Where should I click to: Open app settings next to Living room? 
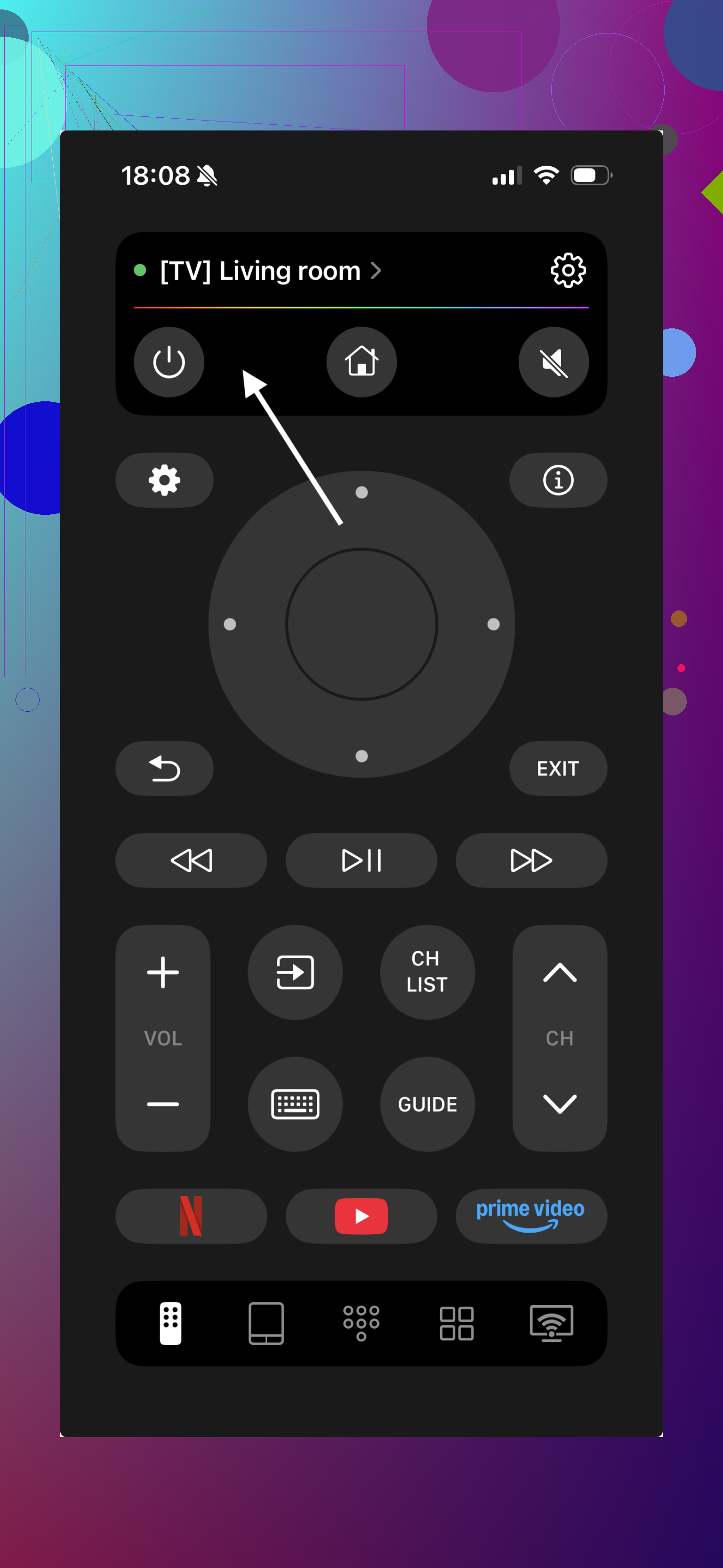pyautogui.click(x=568, y=270)
